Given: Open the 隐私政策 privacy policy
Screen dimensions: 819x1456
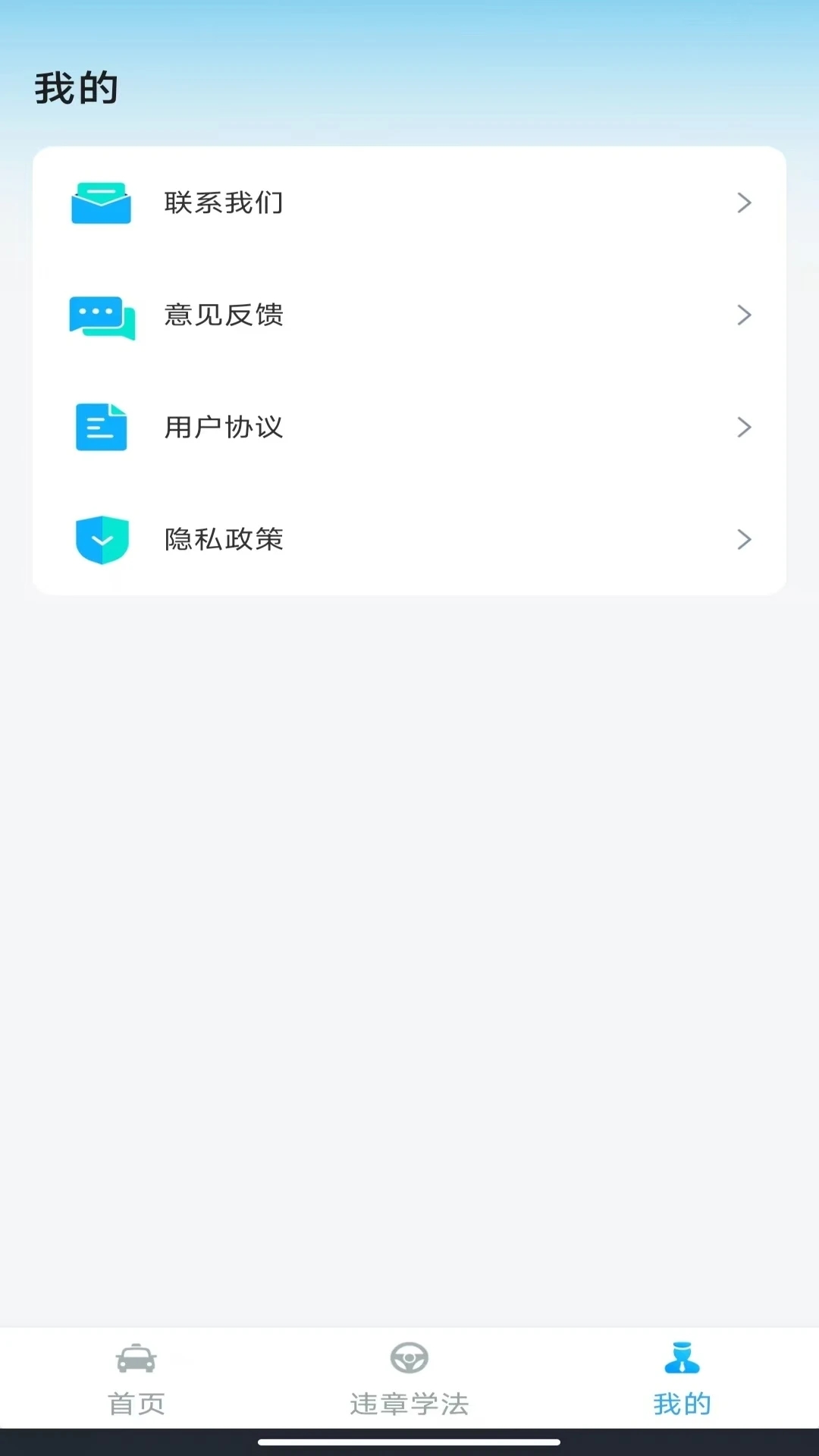Looking at the screenshot, I should point(409,539).
